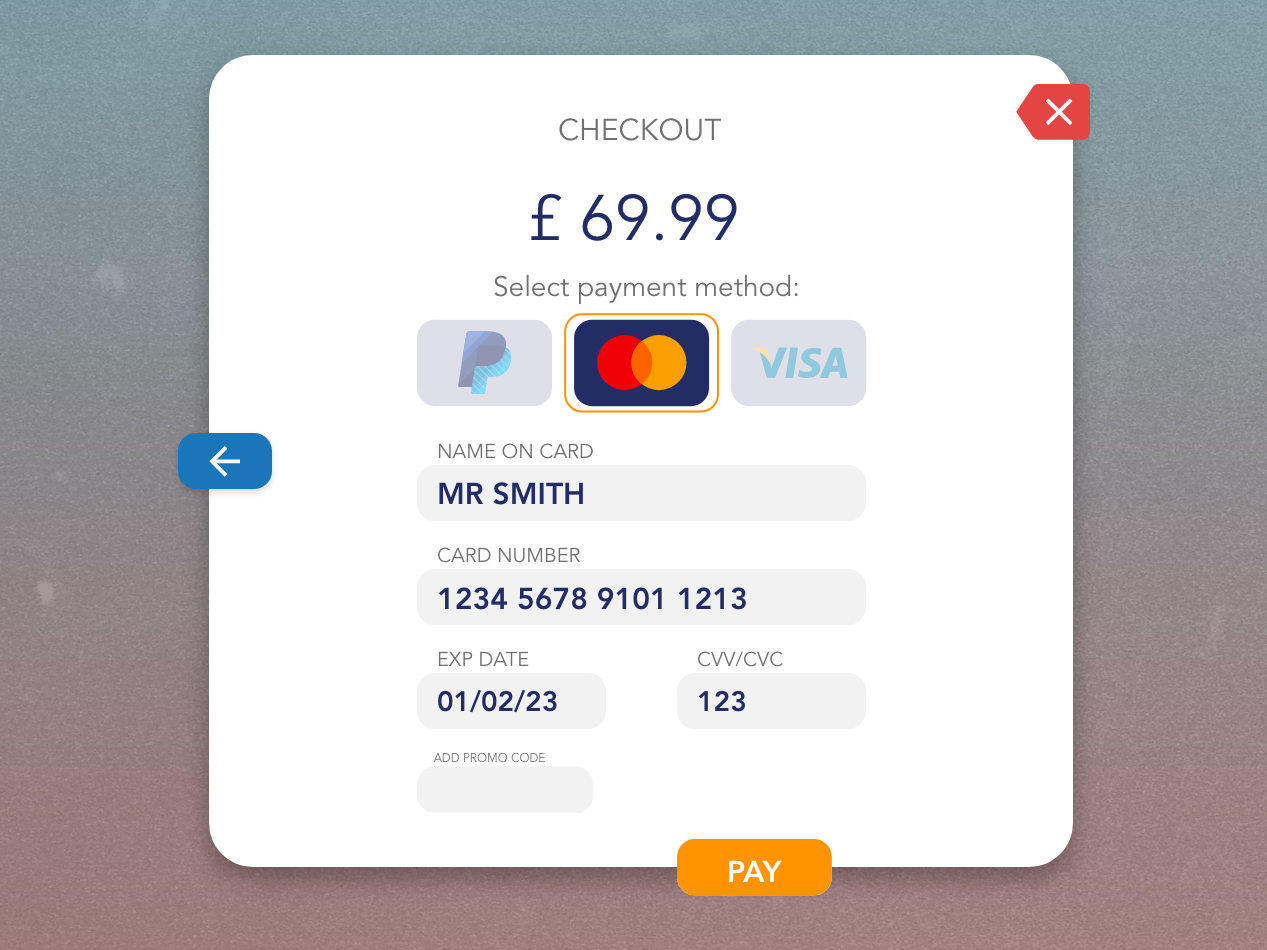Tap the orange Pay button
The width and height of the screenshot is (1267, 950).
(754, 868)
